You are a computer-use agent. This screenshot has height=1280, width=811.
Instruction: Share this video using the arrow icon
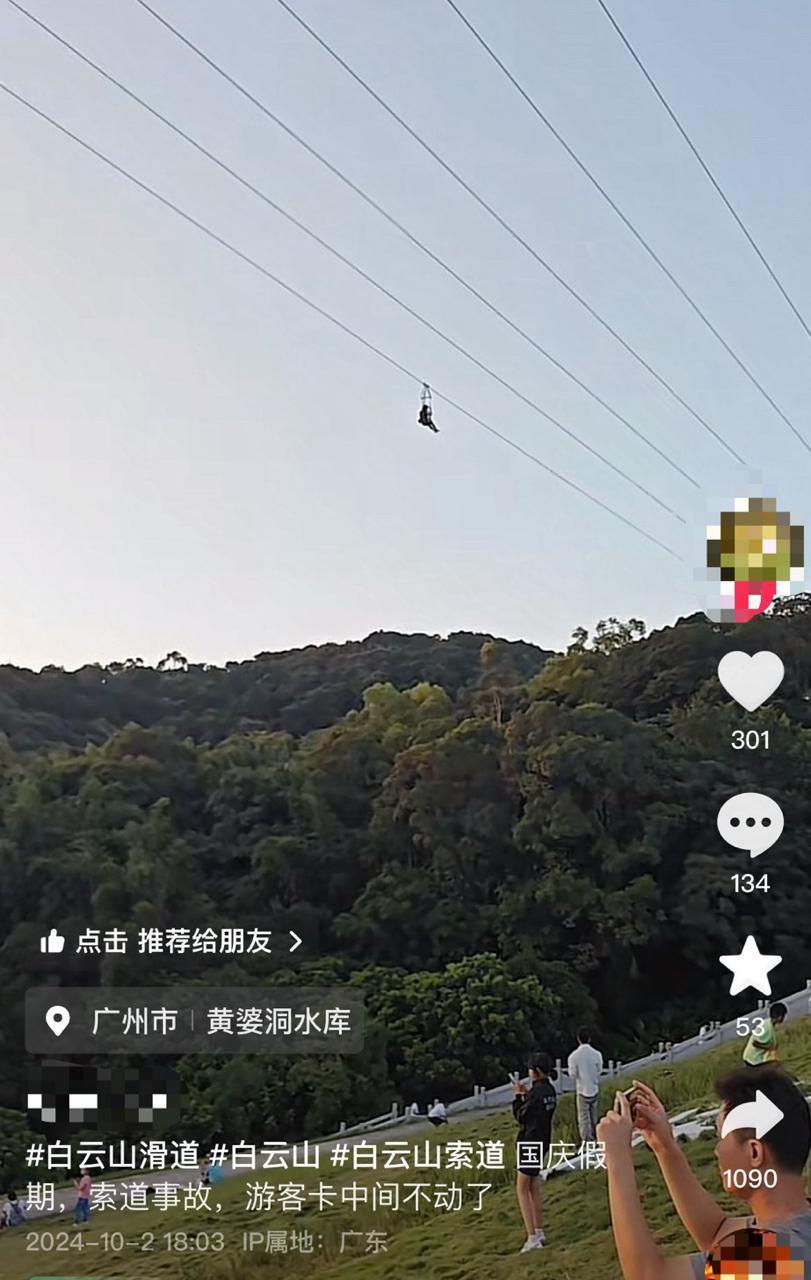click(x=752, y=1116)
